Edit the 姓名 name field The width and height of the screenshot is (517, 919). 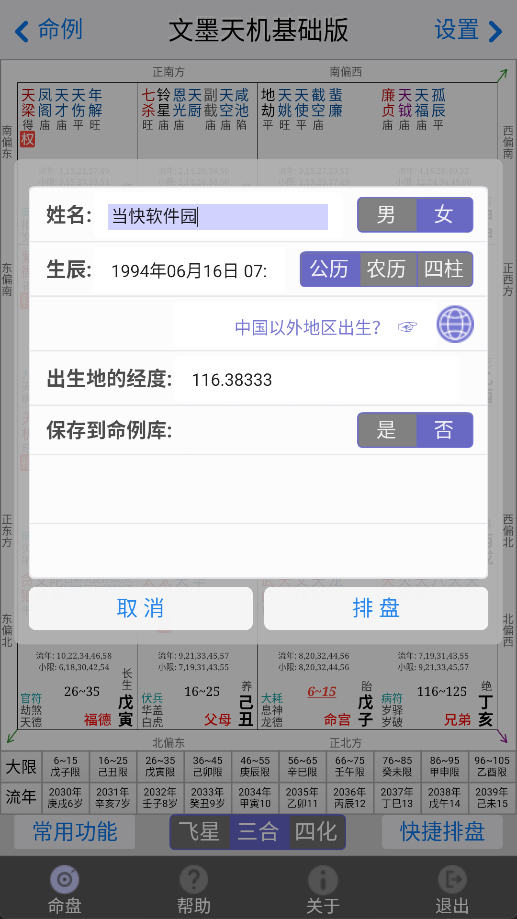tap(217, 216)
